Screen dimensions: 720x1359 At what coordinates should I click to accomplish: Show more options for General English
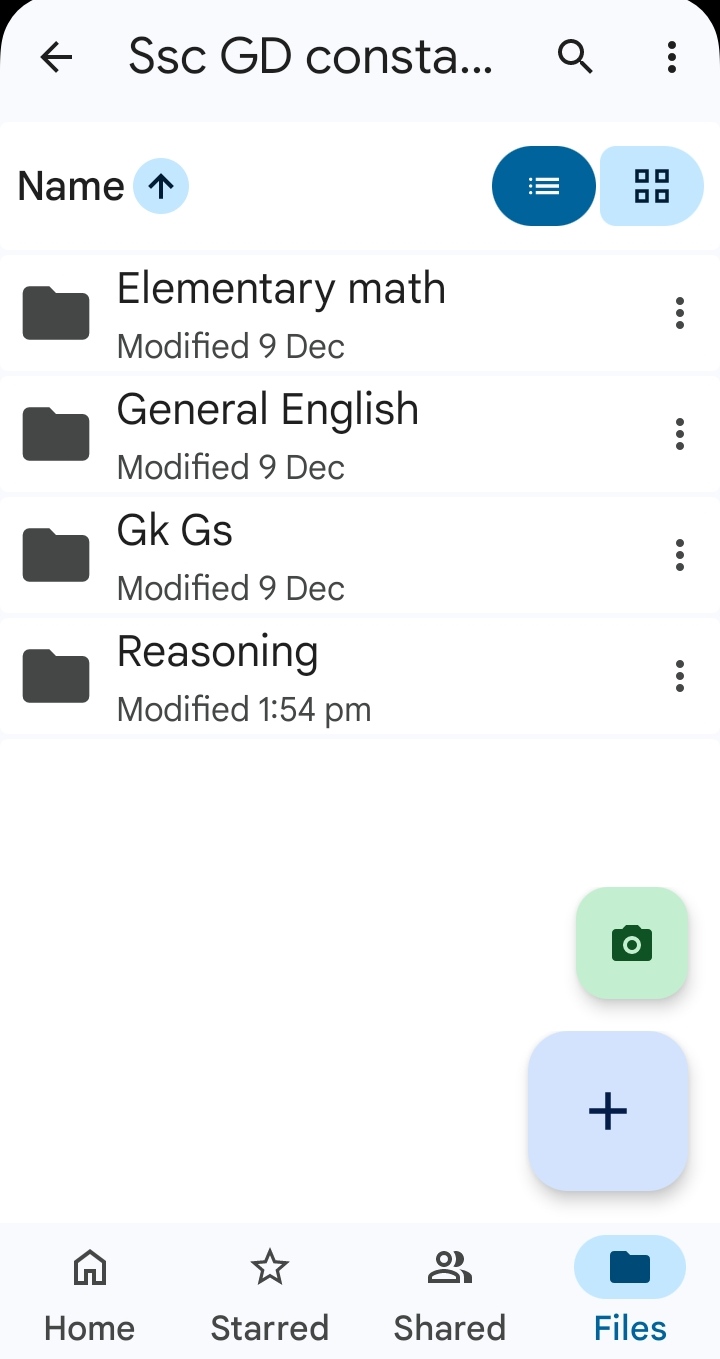tap(680, 435)
